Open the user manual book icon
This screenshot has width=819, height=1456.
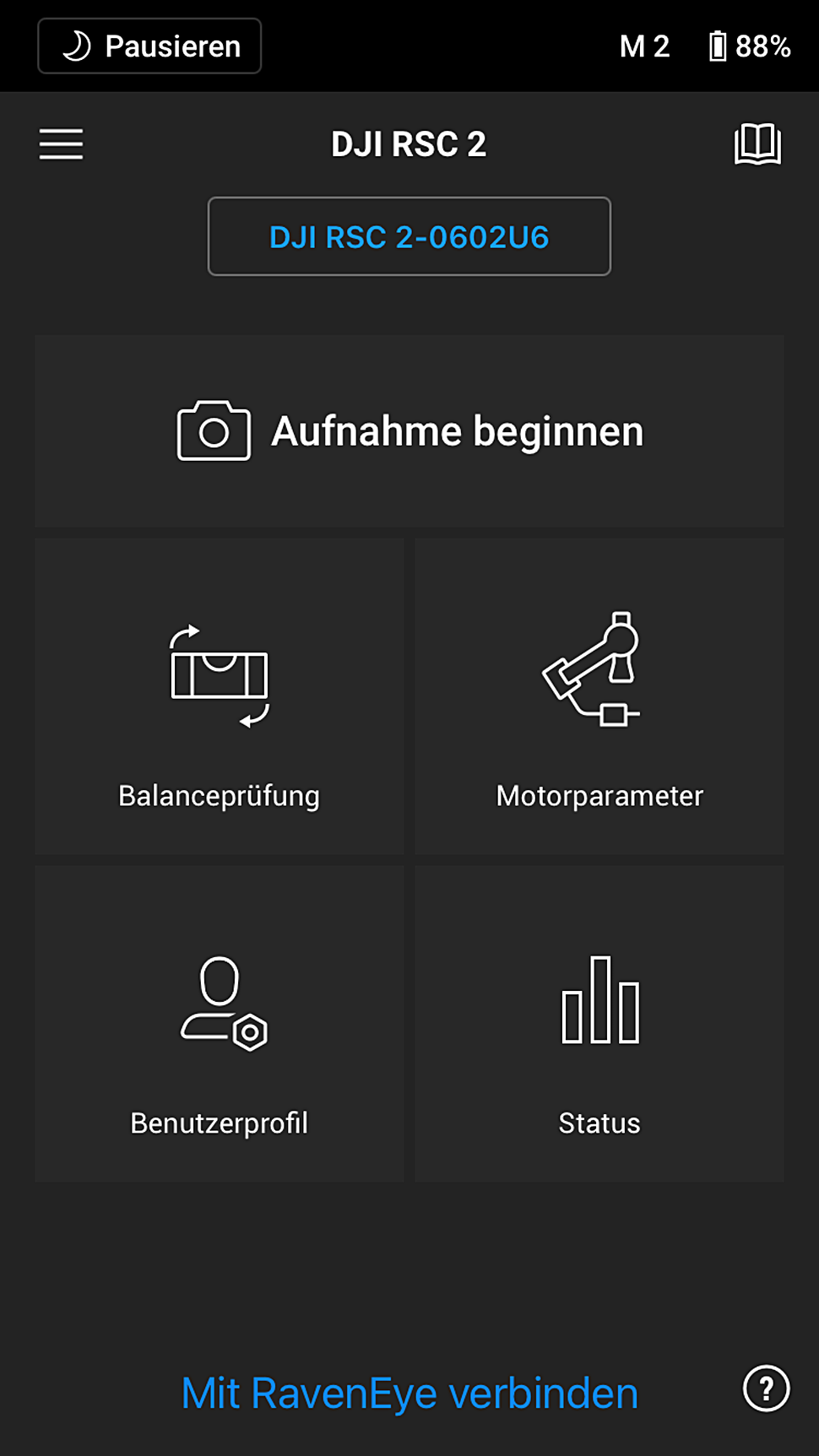(x=757, y=144)
